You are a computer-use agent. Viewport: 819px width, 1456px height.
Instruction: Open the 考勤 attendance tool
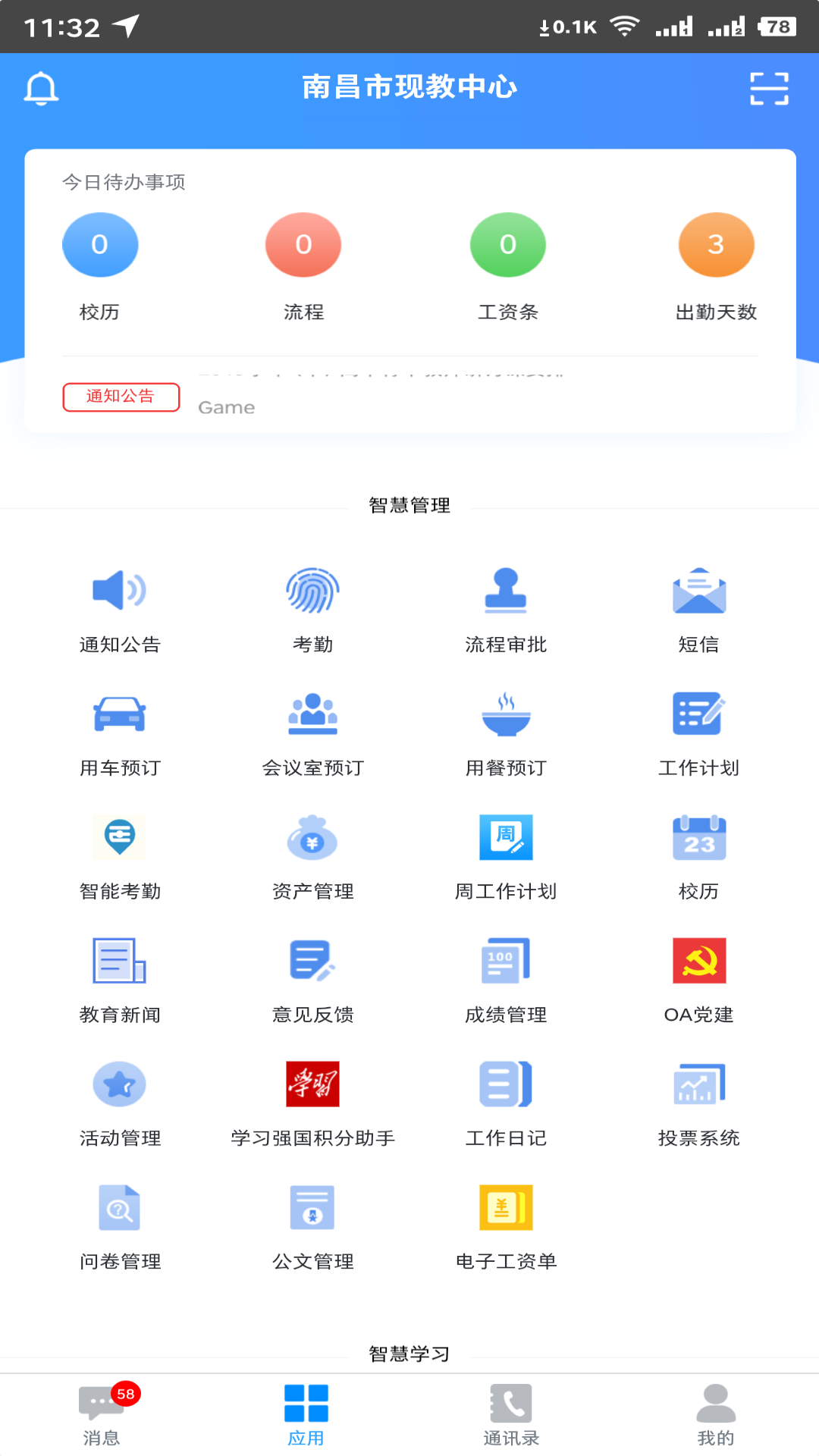[314, 607]
